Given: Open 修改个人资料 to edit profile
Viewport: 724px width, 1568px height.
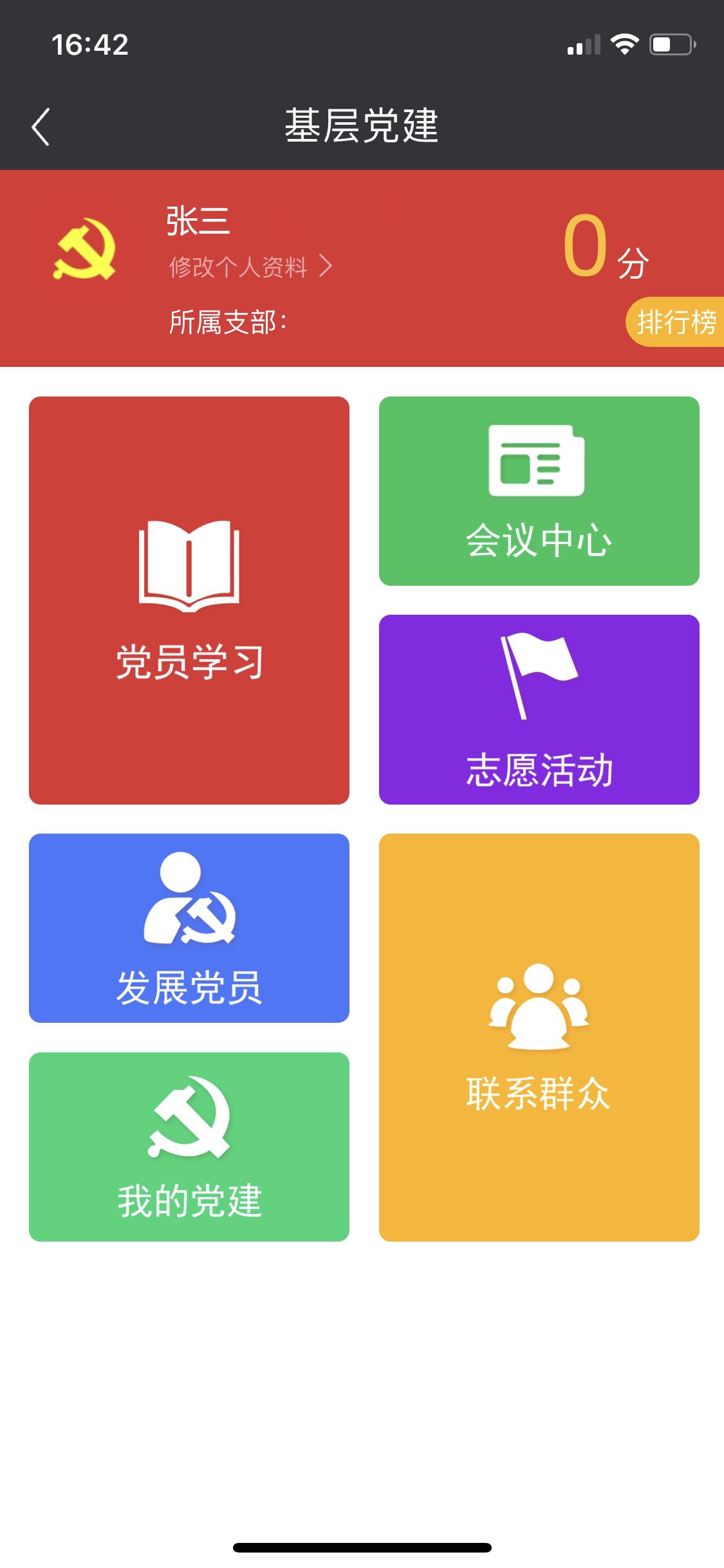Looking at the screenshot, I should coord(250,266).
